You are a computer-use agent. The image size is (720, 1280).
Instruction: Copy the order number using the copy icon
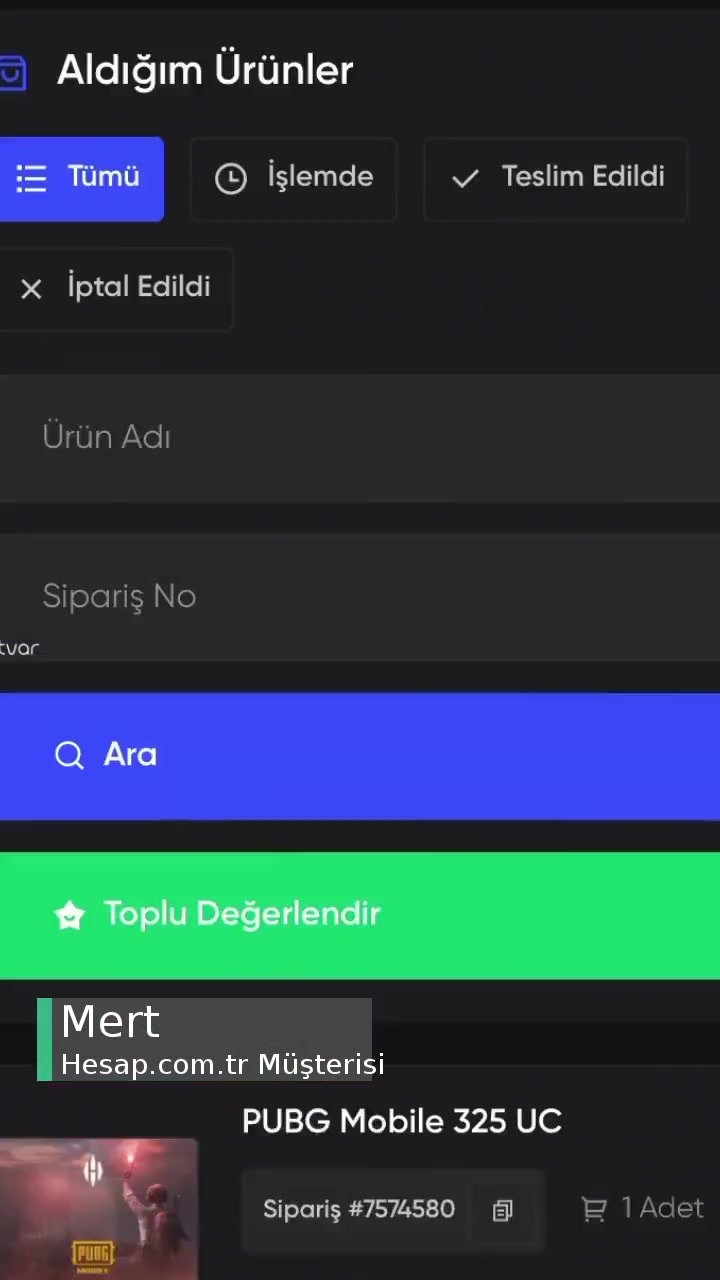[501, 1209]
